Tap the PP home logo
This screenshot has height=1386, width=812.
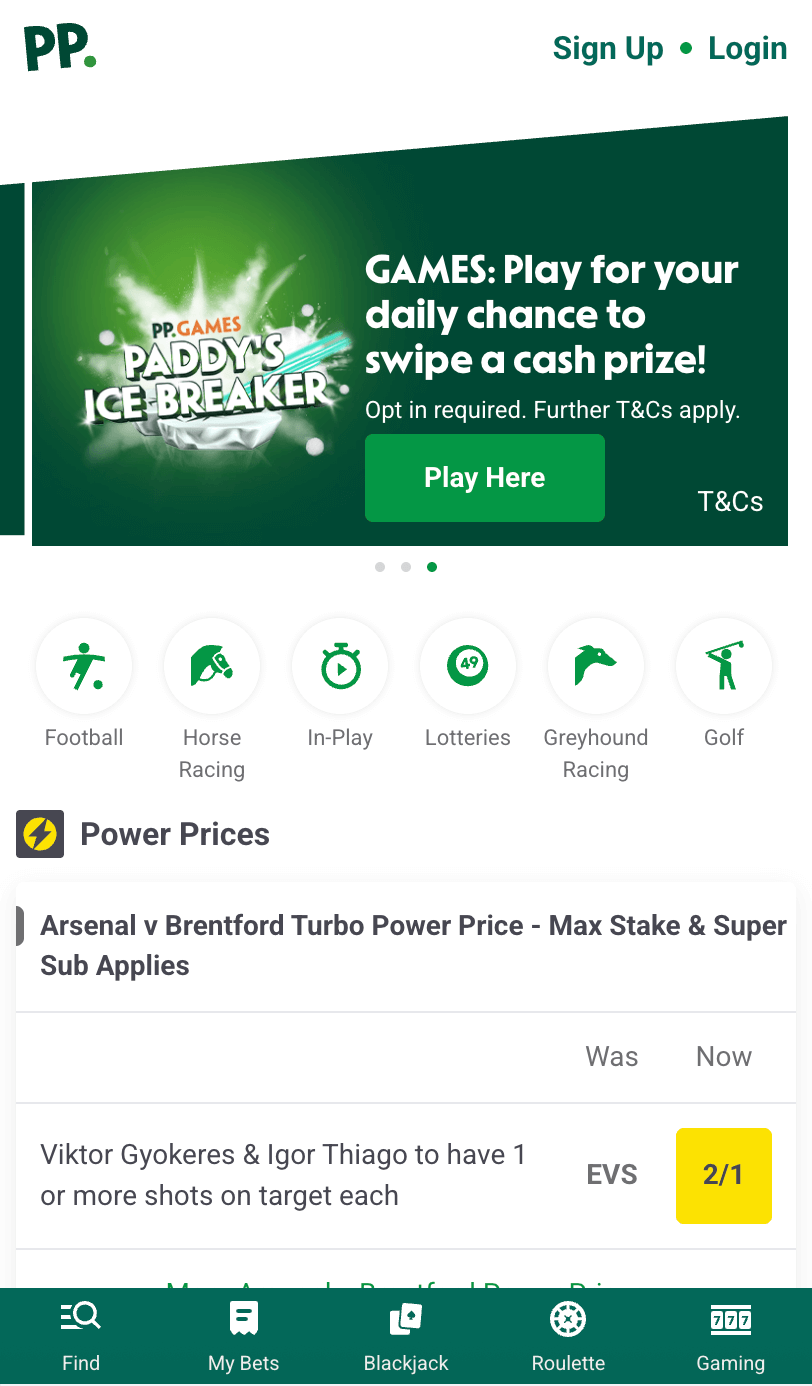60,48
